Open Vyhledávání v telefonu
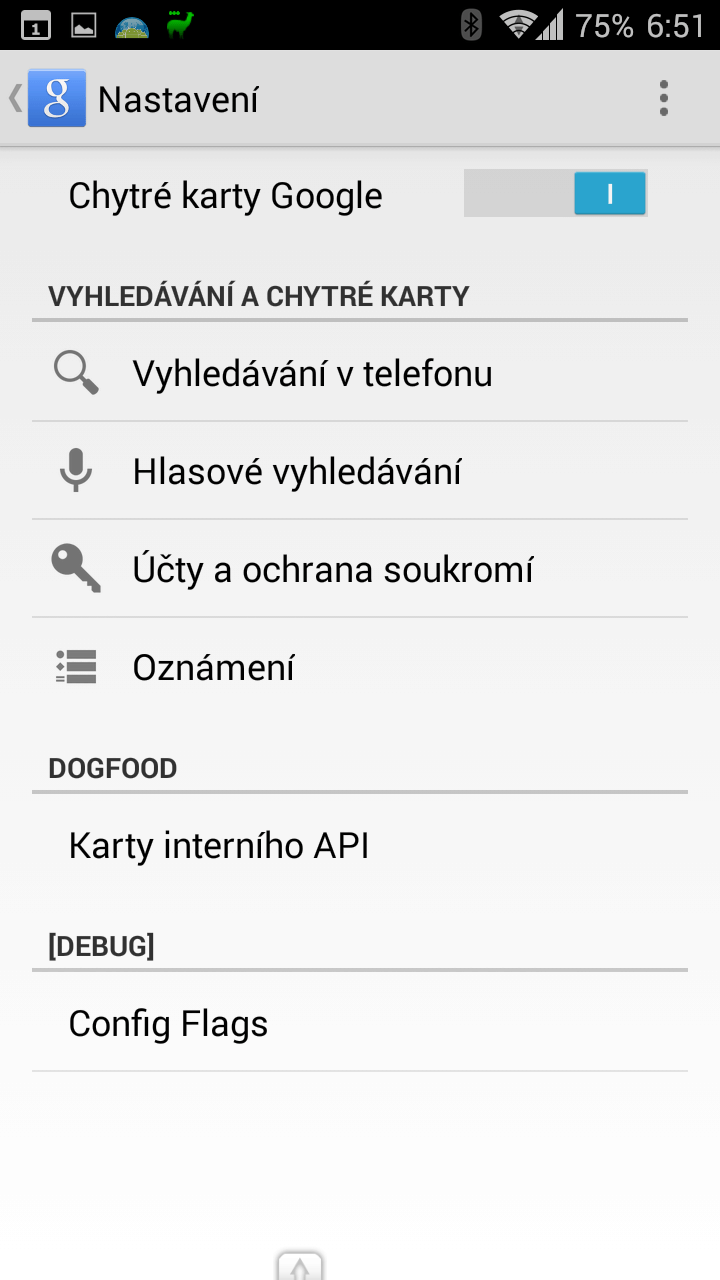 (x=360, y=373)
